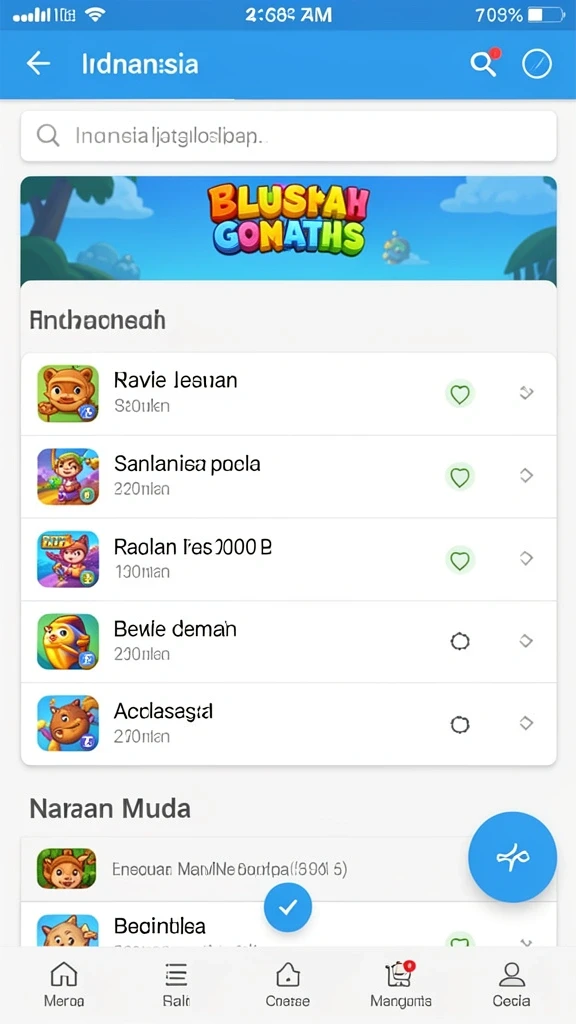Open the Cecia profile tab
576x1024 pixels.
(x=511, y=984)
